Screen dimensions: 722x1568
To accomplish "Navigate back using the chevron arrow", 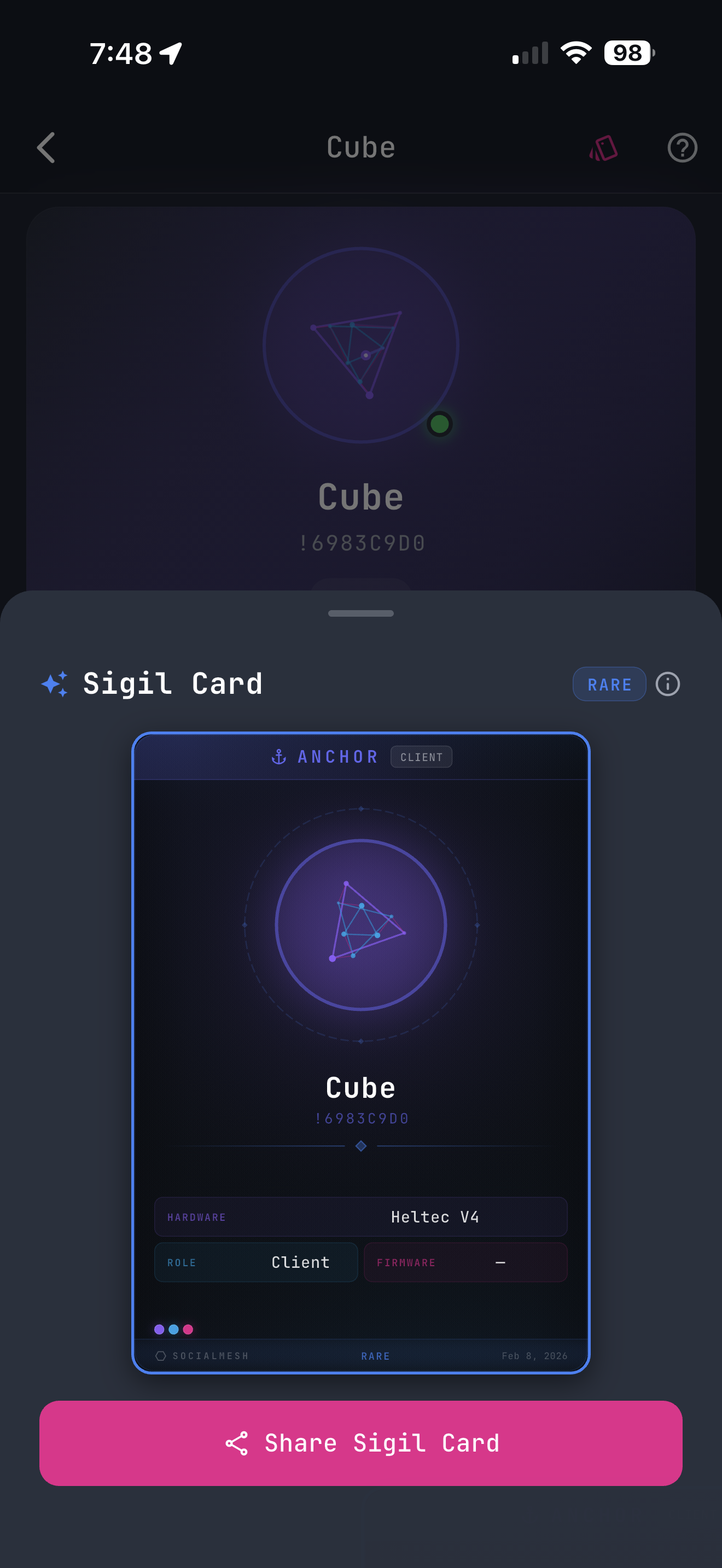I will click(45, 147).
